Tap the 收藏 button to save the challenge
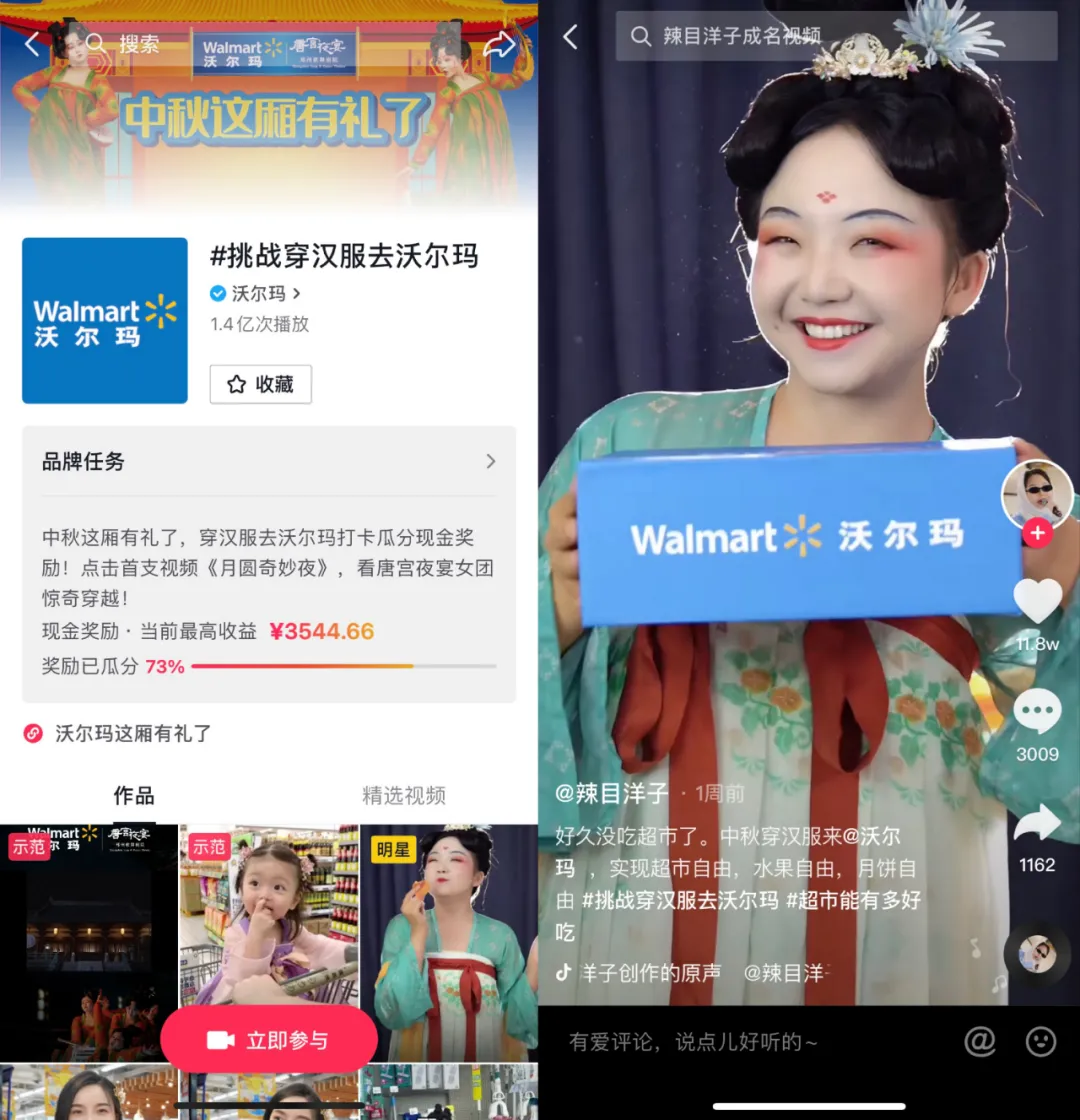1080x1120 pixels. tap(260, 384)
